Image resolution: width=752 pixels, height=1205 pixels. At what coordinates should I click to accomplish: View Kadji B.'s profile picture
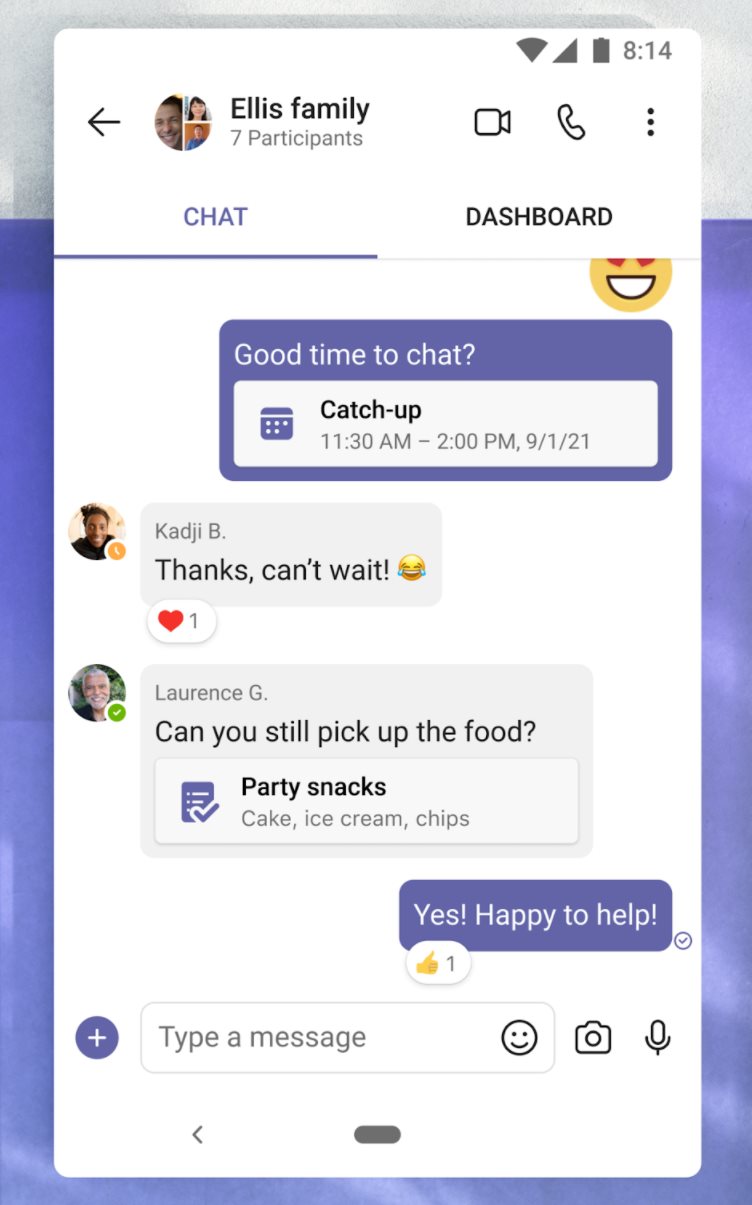click(96, 531)
